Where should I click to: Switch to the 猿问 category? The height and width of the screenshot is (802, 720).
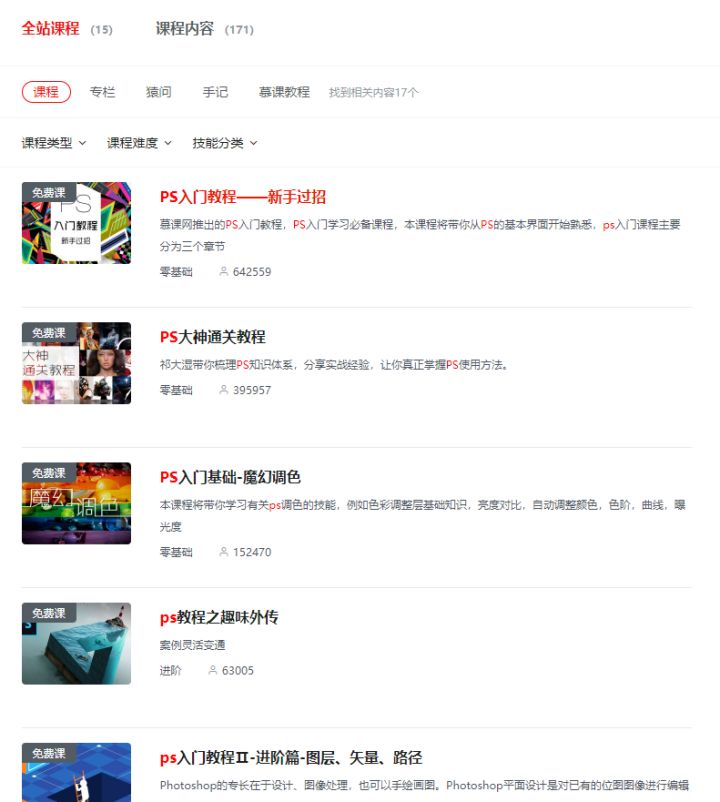(x=158, y=92)
